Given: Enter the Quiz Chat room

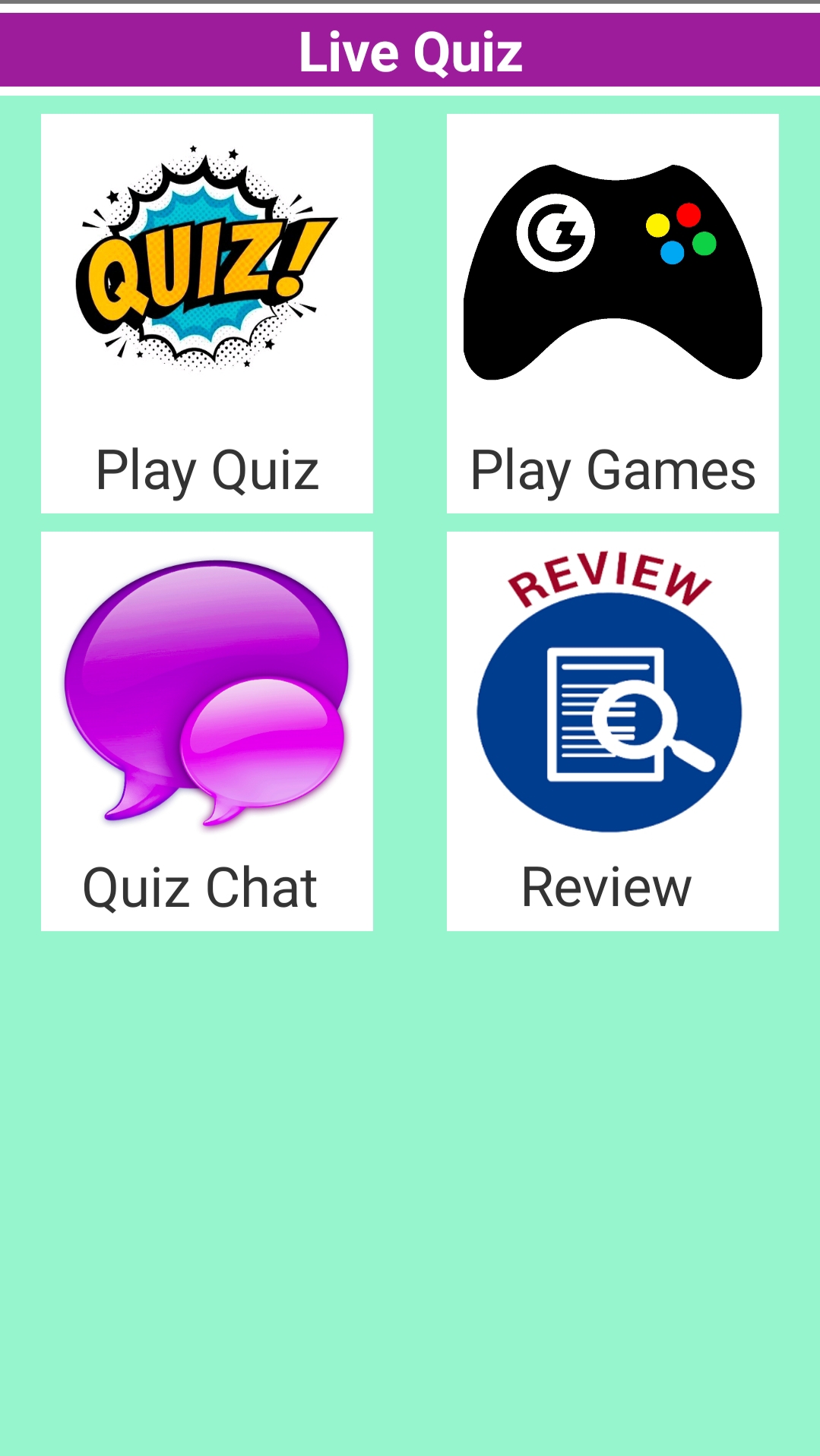Looking at the screenshot, I should pos(207,731).
